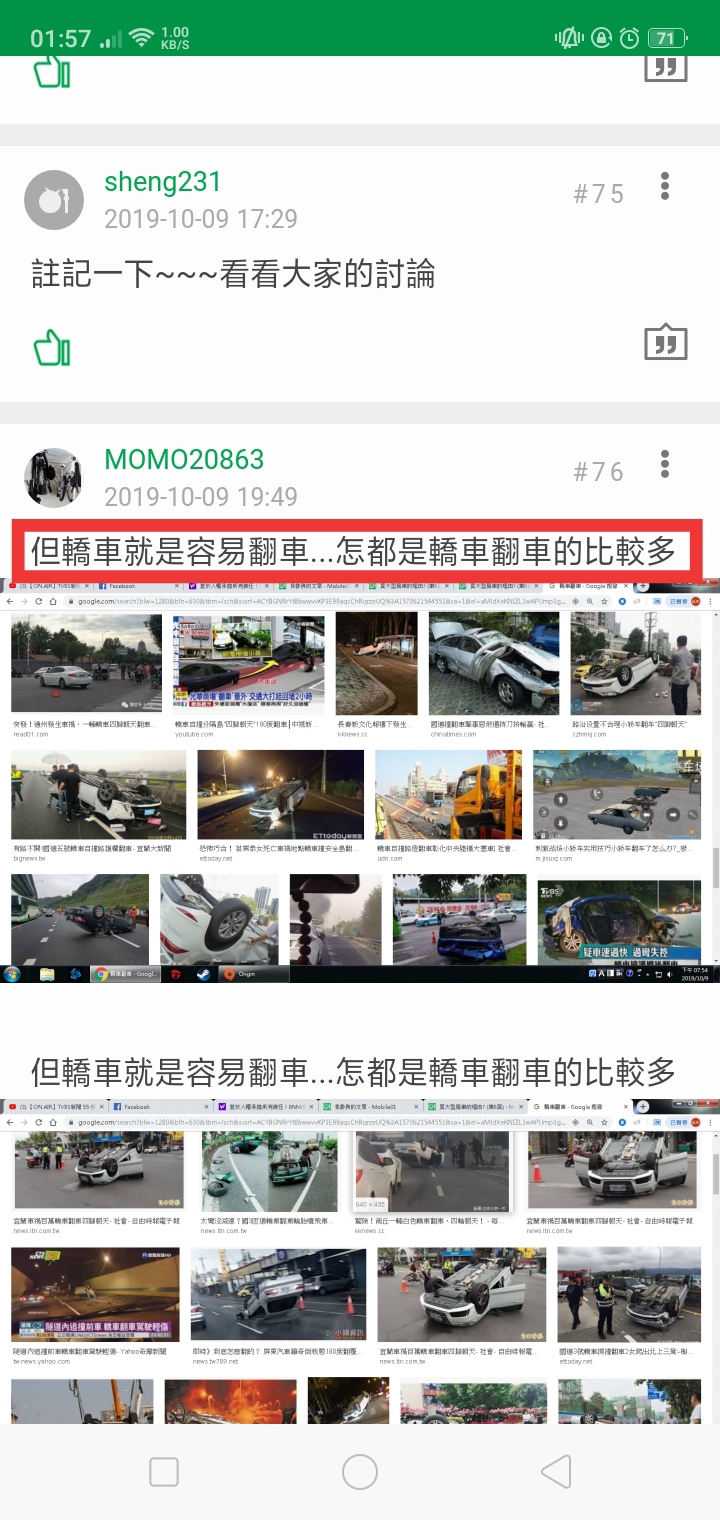Open sheng231's profile name
Screen dimensions: 720x1520
(x=162, y=182)
